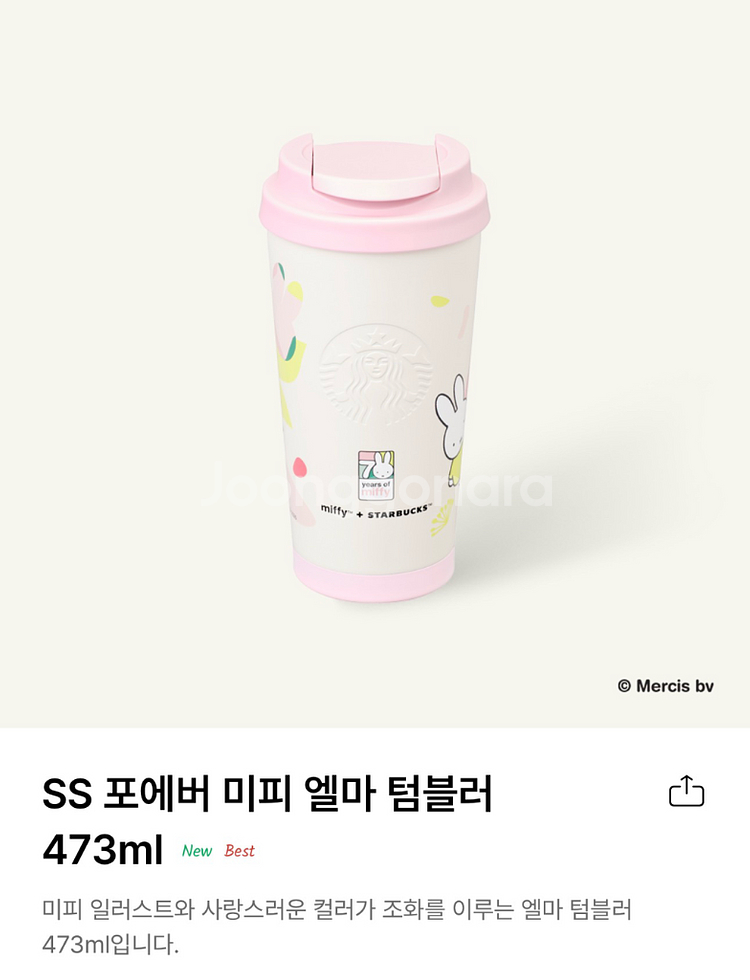Viewport: 750px width, 980px height.
Task: Share the Miffy Elma tumbler product
Action: click(x=686, y=791)
